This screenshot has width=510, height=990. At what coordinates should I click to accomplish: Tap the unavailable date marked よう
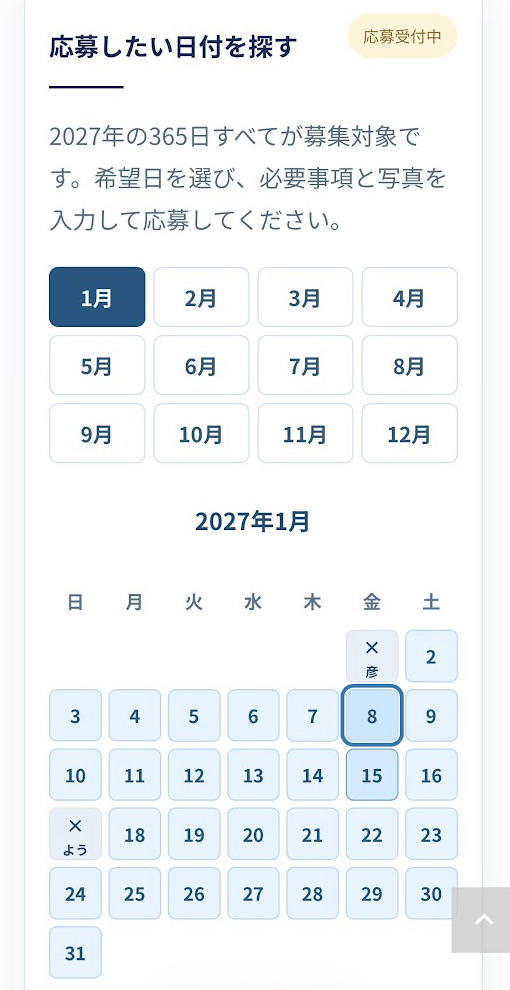(75, 834)
